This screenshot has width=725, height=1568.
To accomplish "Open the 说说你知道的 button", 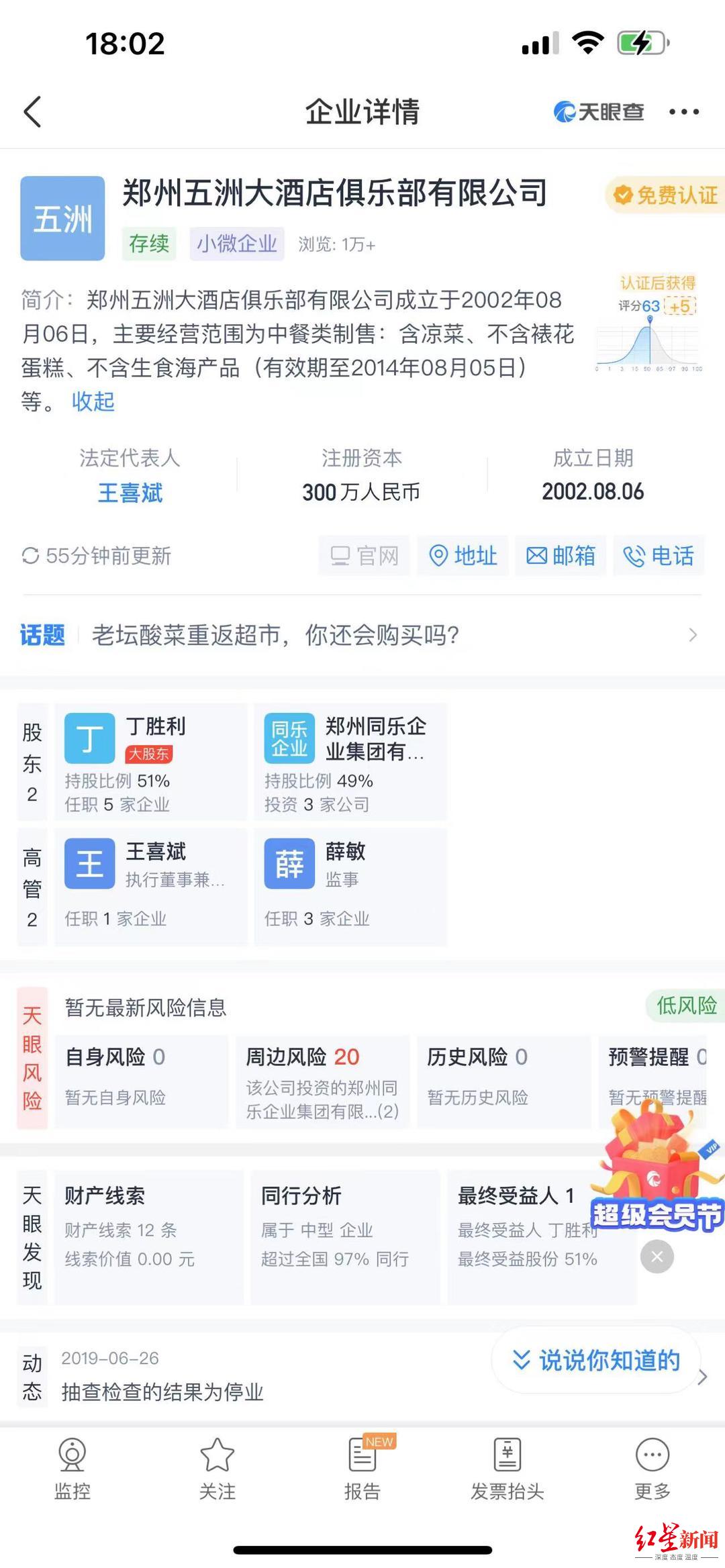I will (593, 1359).
